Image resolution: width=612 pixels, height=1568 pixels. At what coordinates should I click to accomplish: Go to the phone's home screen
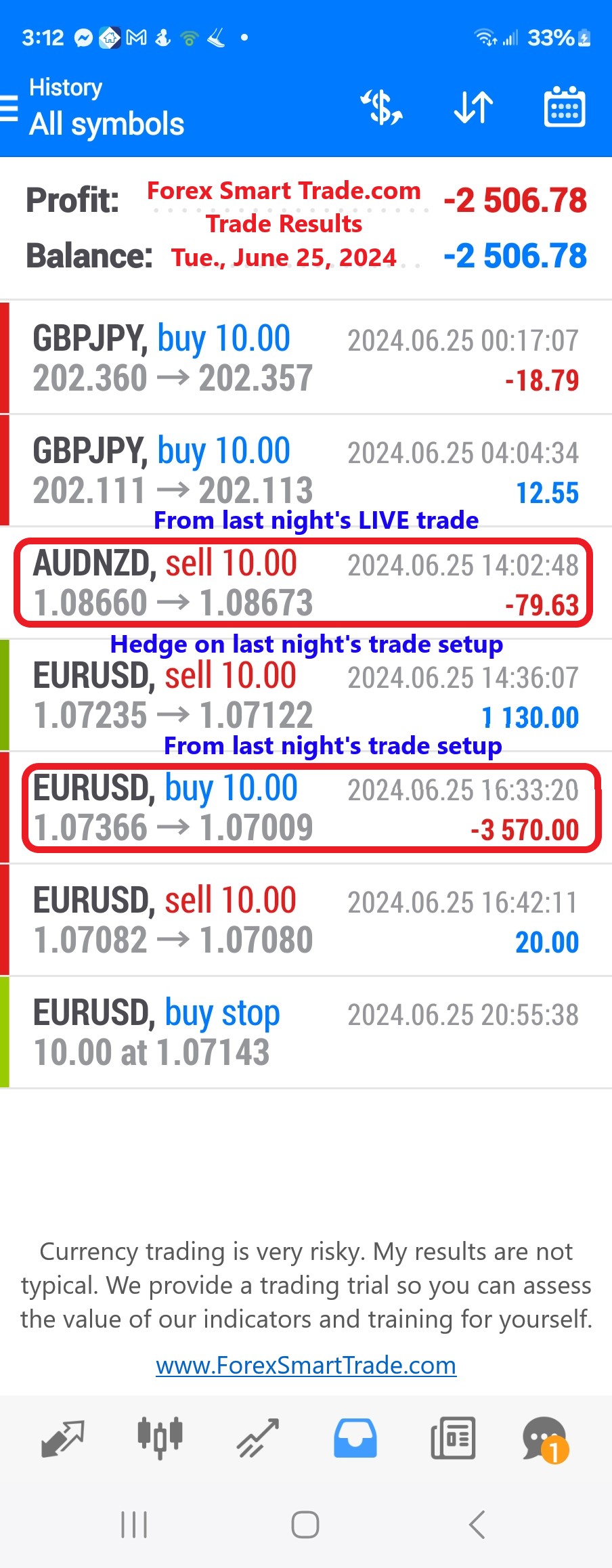(x=305, y=1525)
